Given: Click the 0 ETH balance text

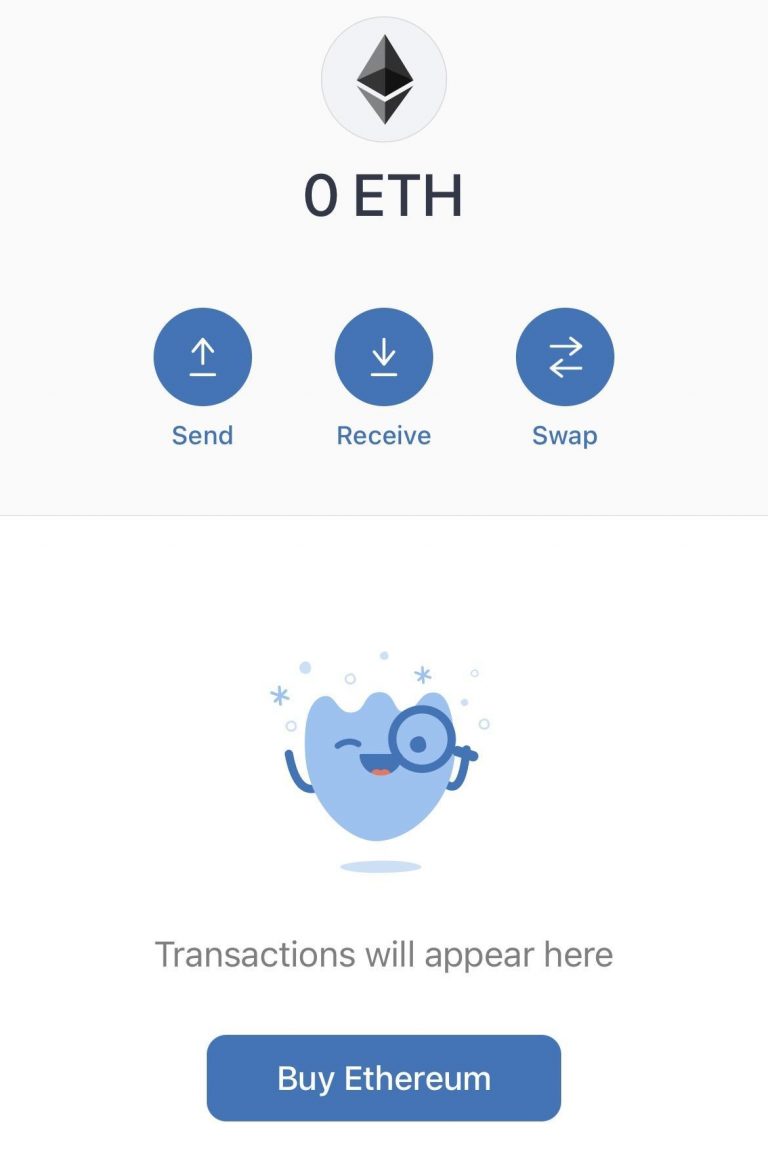Looking at the screenshot, I should pos(383,196).
